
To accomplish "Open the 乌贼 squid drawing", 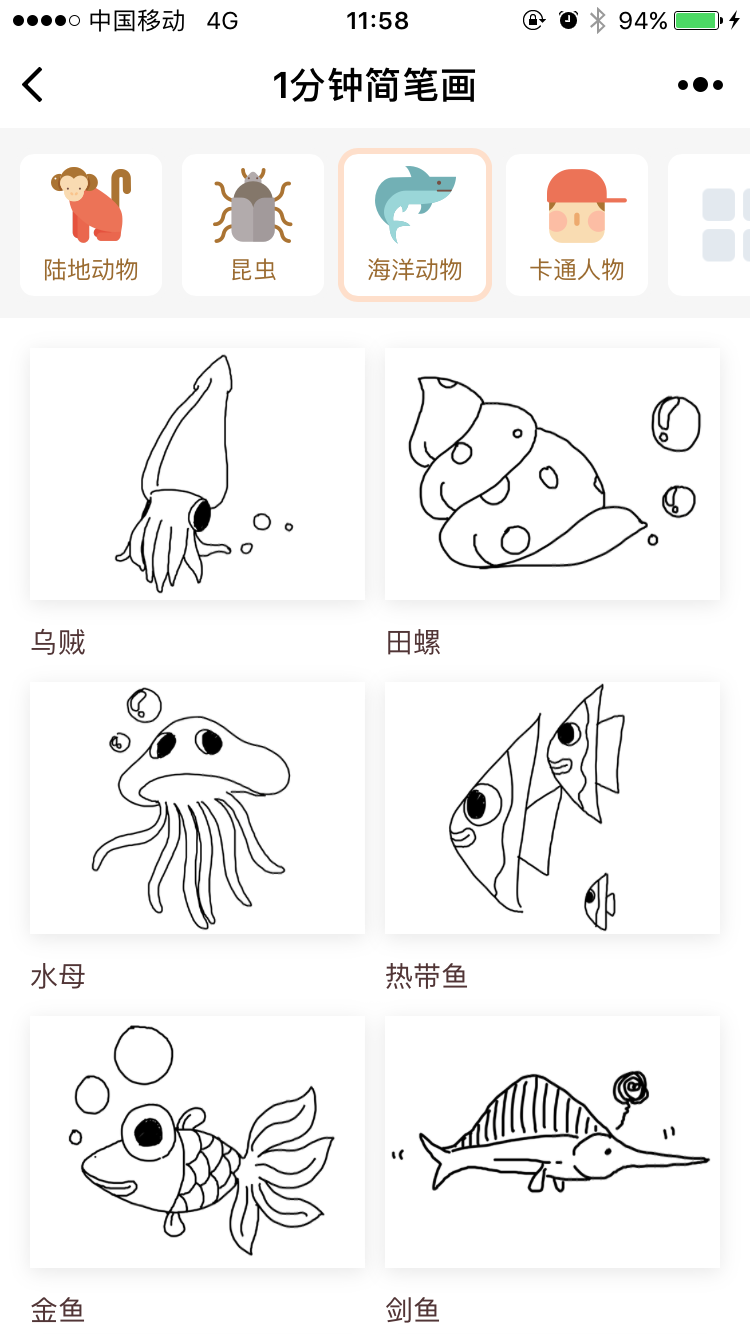I will point(197,474).
